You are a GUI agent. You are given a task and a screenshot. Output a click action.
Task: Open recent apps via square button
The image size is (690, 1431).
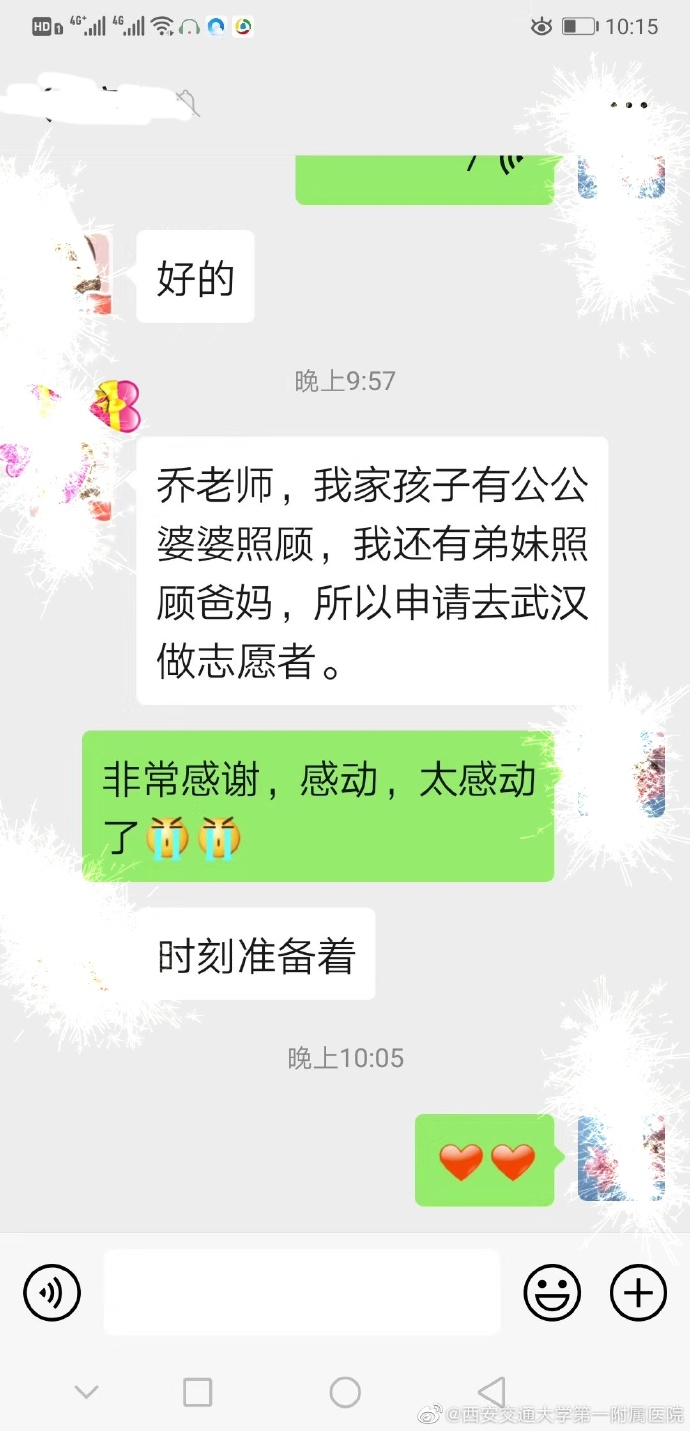point(198,1391)
